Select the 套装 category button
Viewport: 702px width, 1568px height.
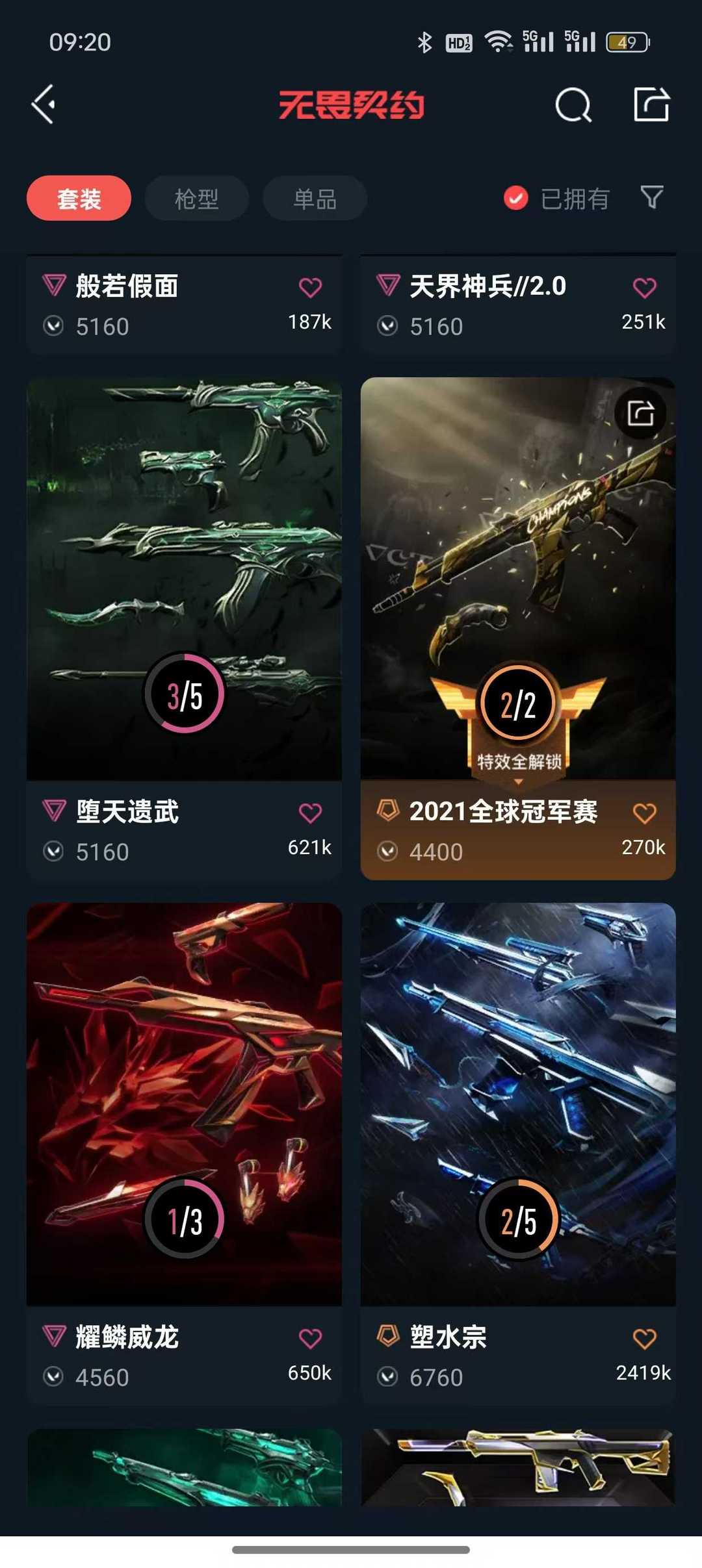pyautogui.click(x=78, y=197)
